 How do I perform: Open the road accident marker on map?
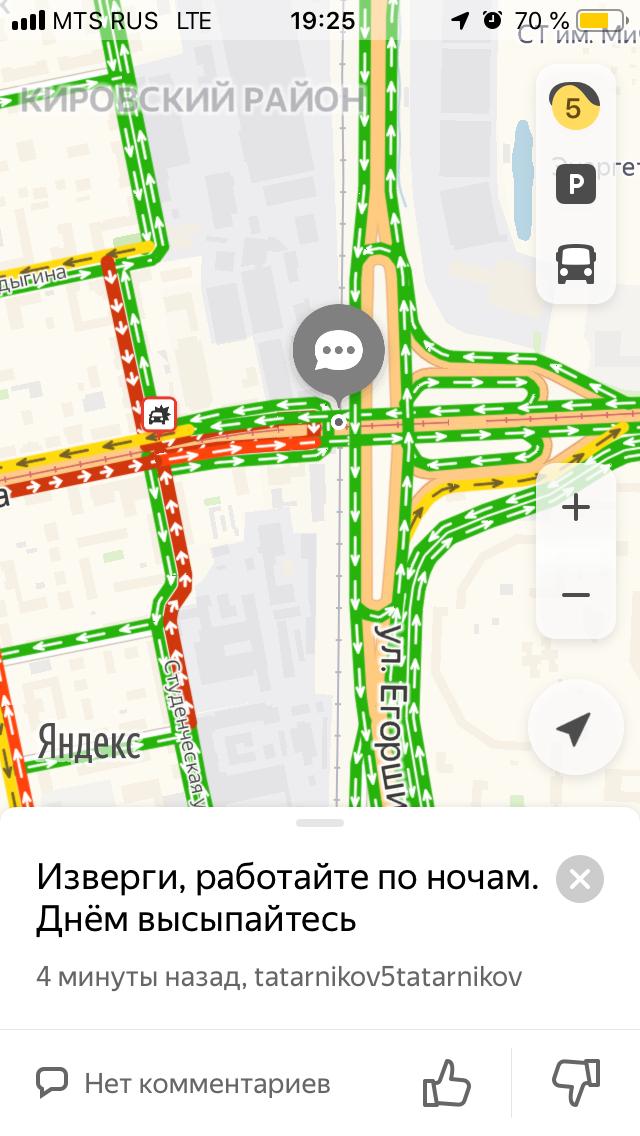pyautogui.click(x=160, y=413)
